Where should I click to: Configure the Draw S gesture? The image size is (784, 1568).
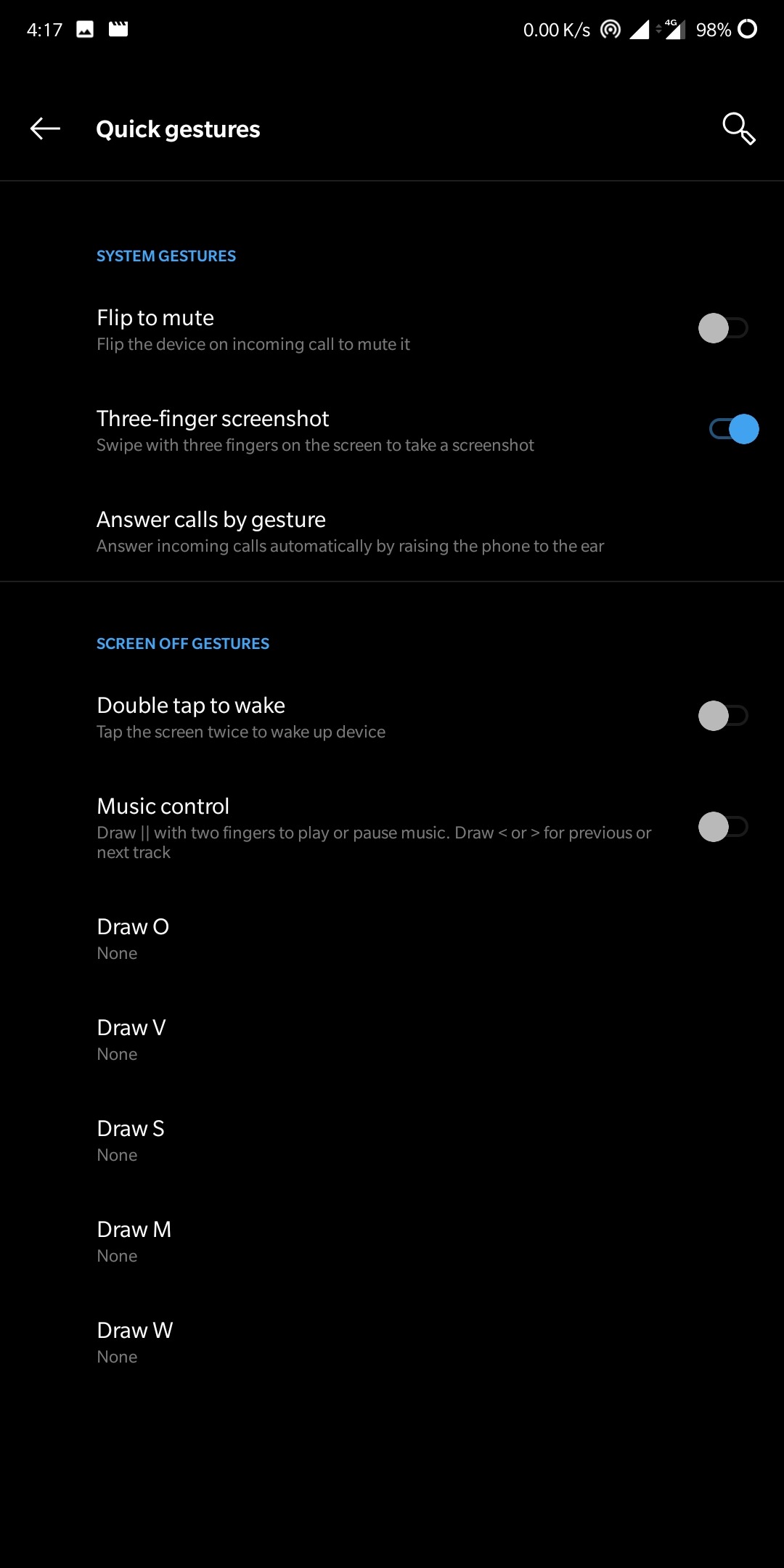[x=131, y=1140]
